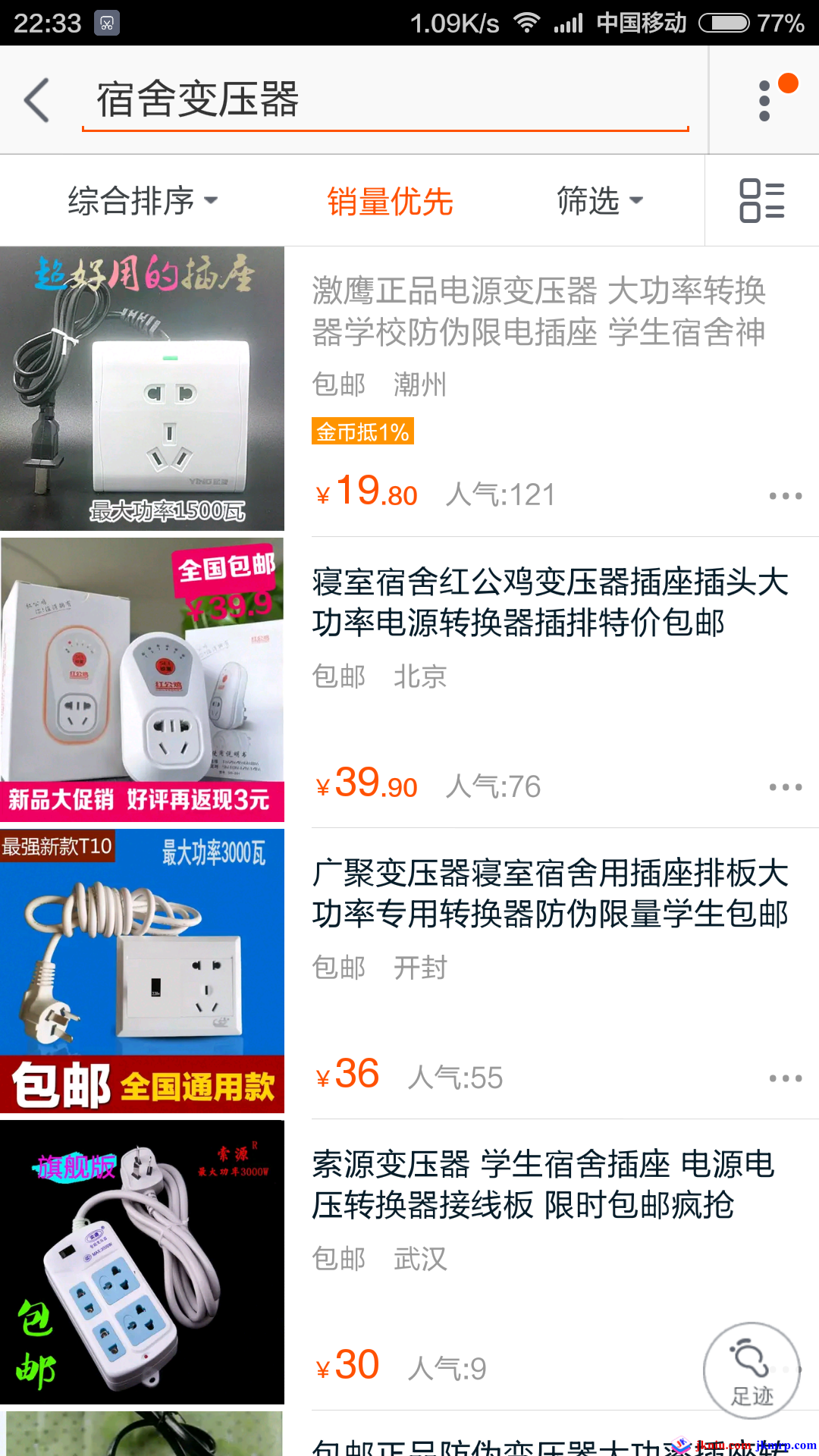Go back from search results

tap(36, 100)
